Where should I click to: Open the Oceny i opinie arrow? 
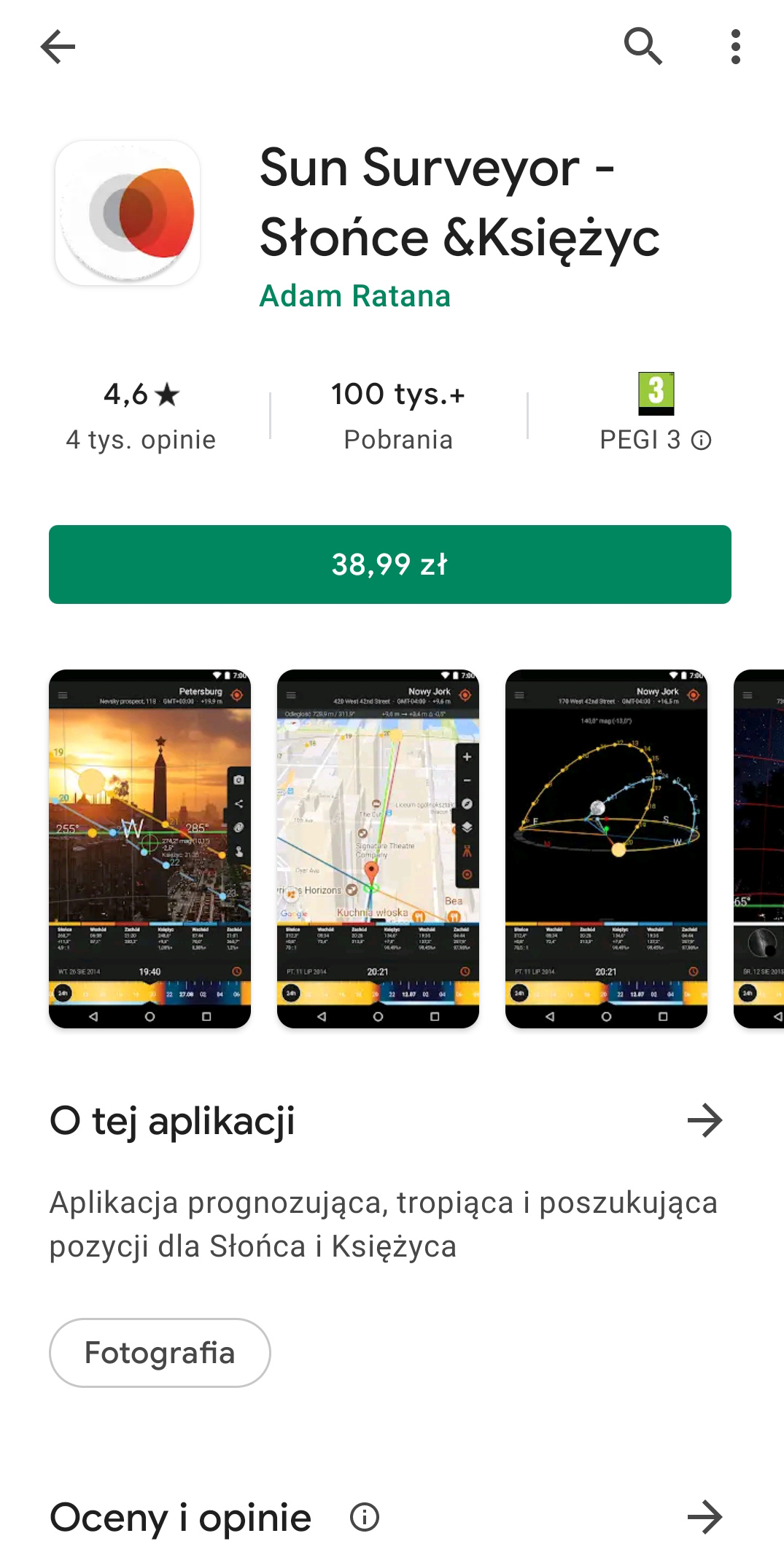(705, 1518)
